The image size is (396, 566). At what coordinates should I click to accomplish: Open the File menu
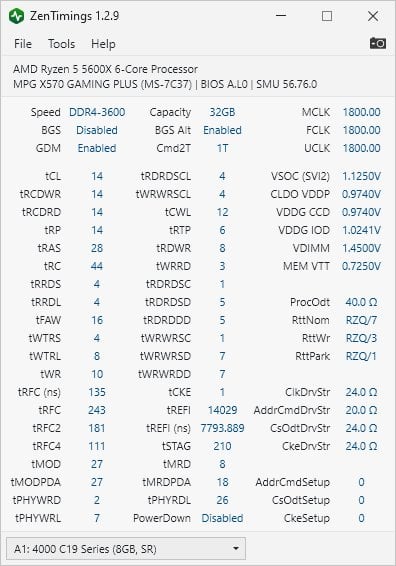click(x=23, y=44)
